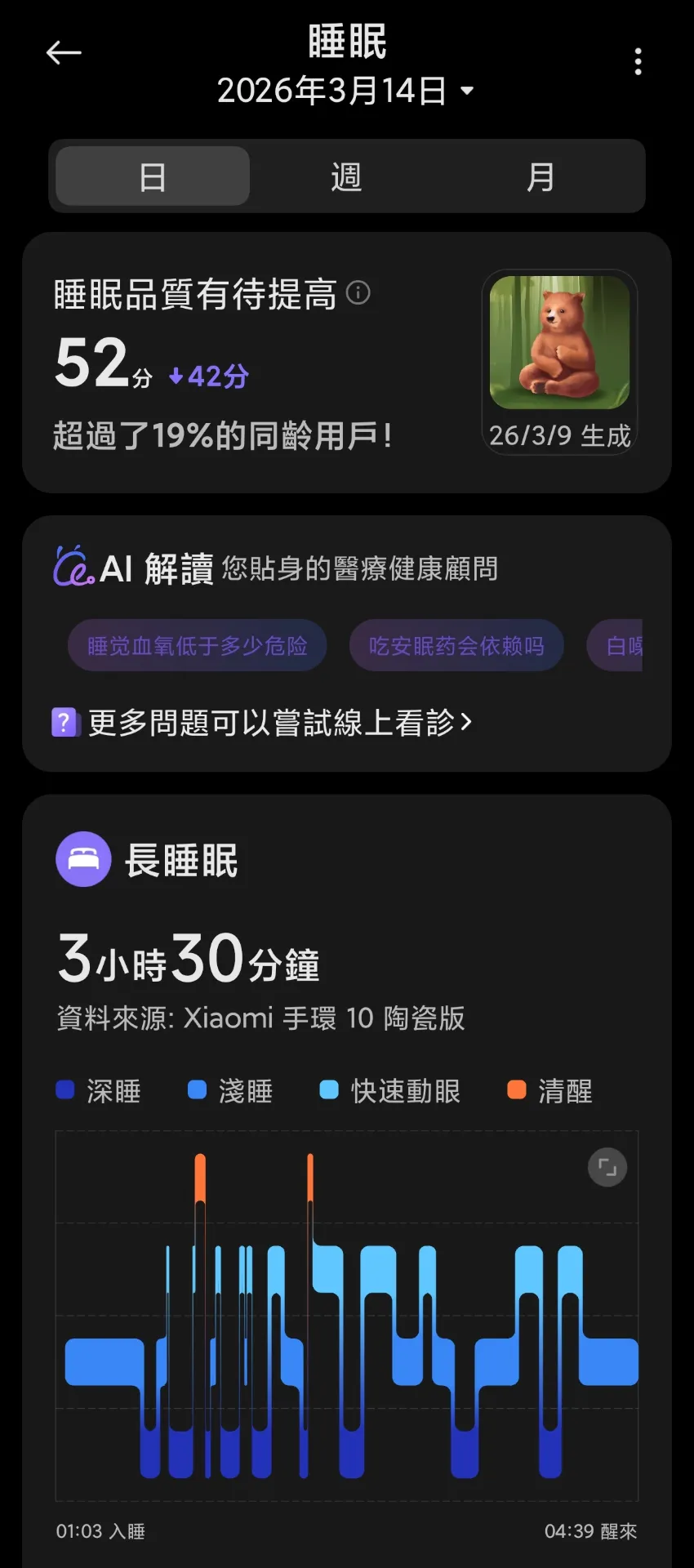
Task: Toggle the 快速動眼 legend item
Action: pos(329,1089)
